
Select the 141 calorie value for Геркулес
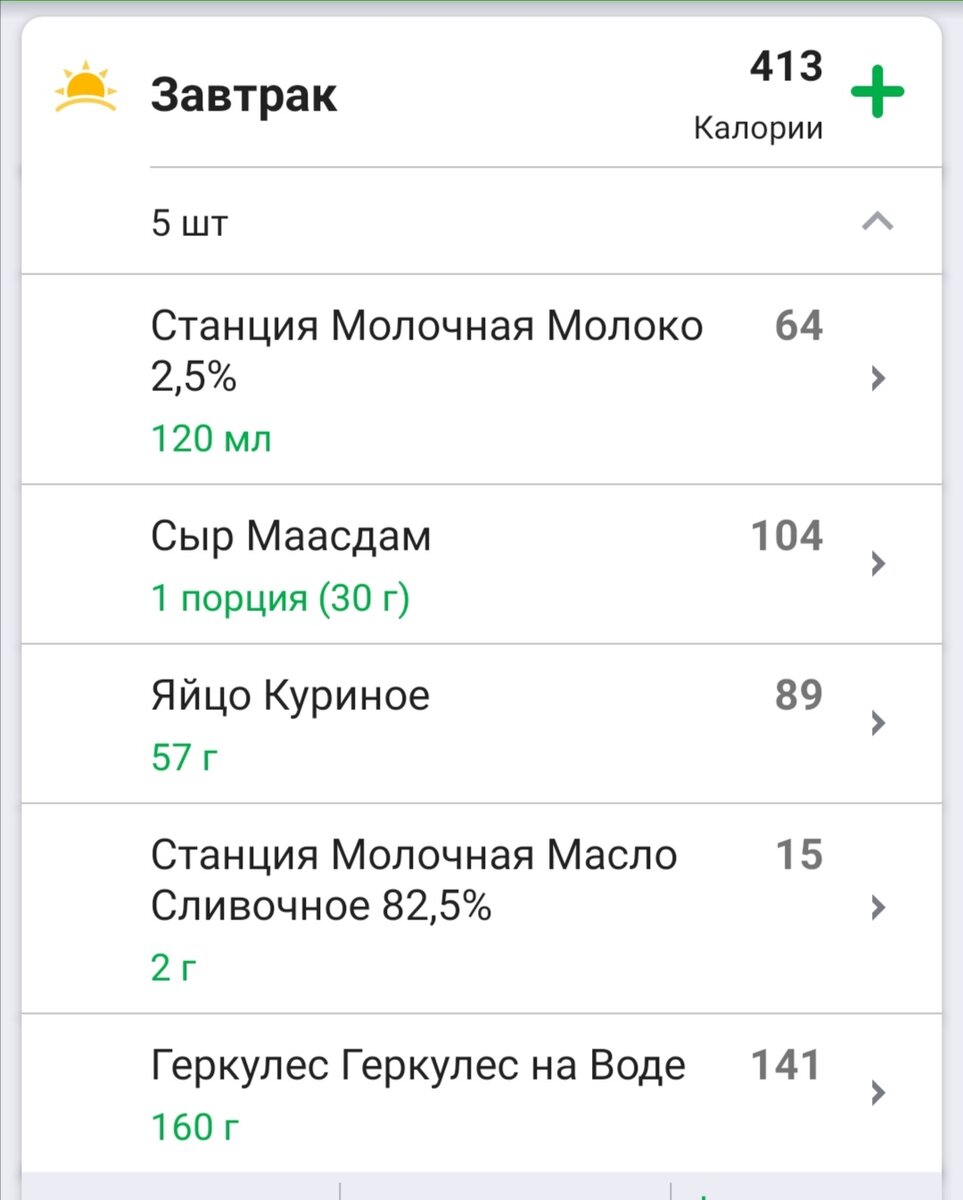[784, 1065]
